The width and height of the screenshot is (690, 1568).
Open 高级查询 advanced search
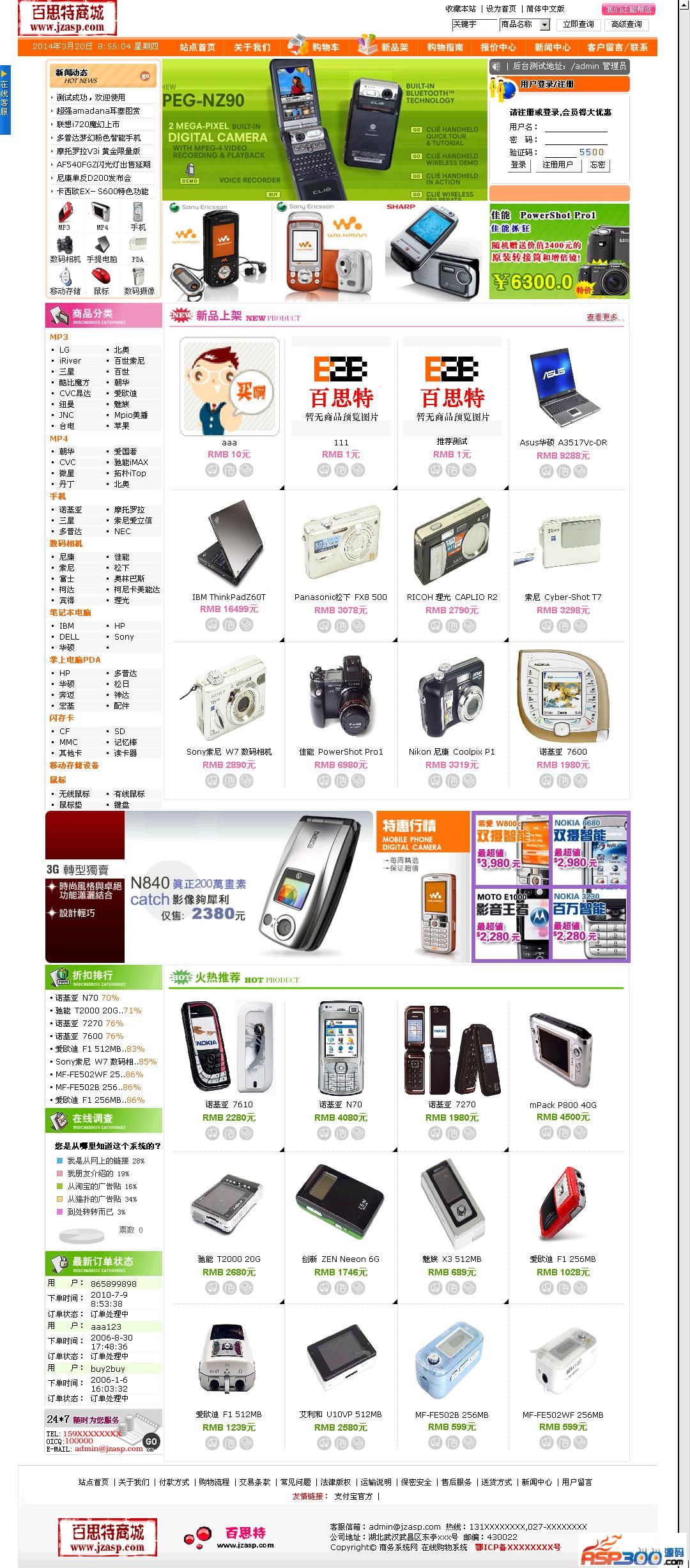click(626, 25)
